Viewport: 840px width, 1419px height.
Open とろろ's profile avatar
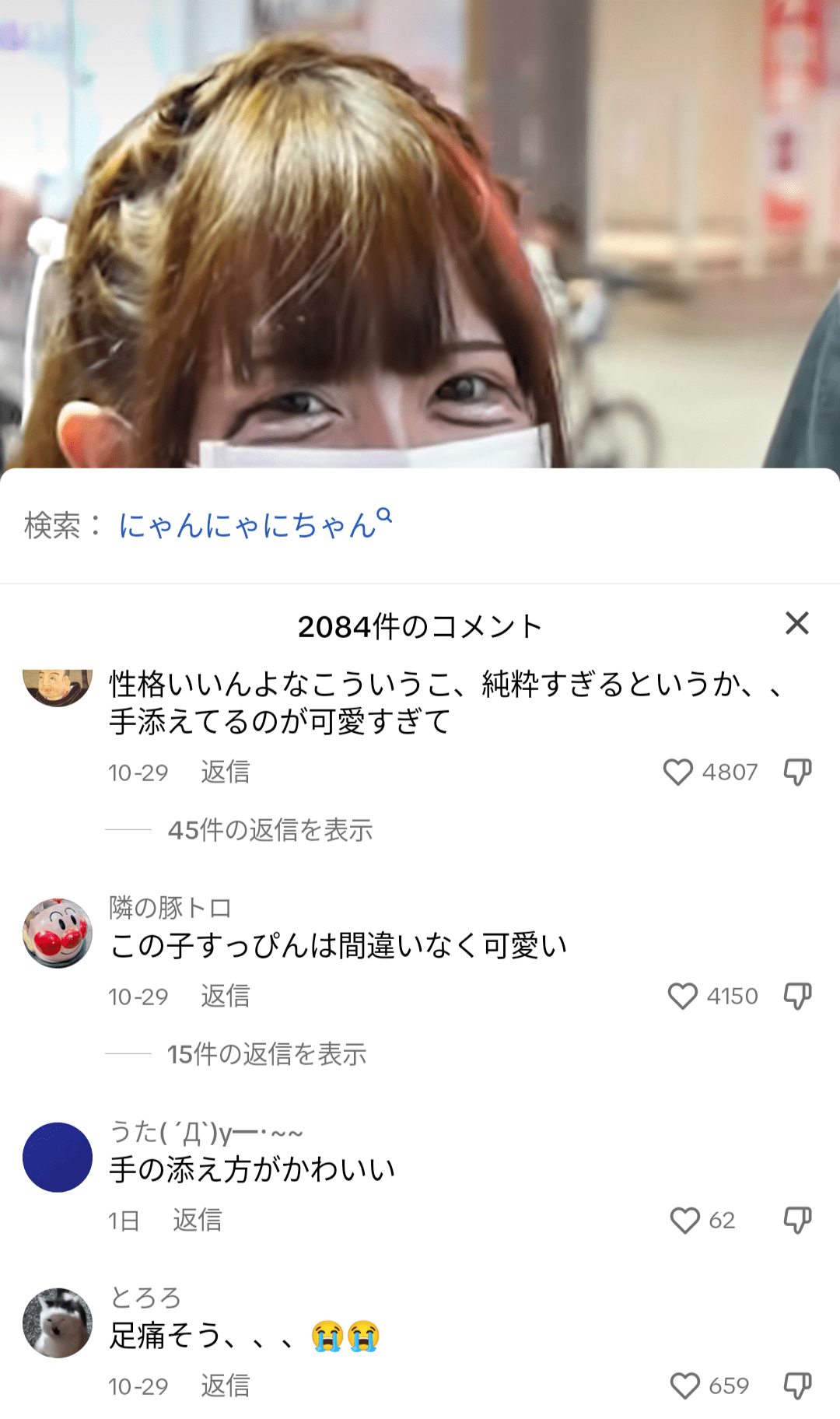click(58, 1323)
